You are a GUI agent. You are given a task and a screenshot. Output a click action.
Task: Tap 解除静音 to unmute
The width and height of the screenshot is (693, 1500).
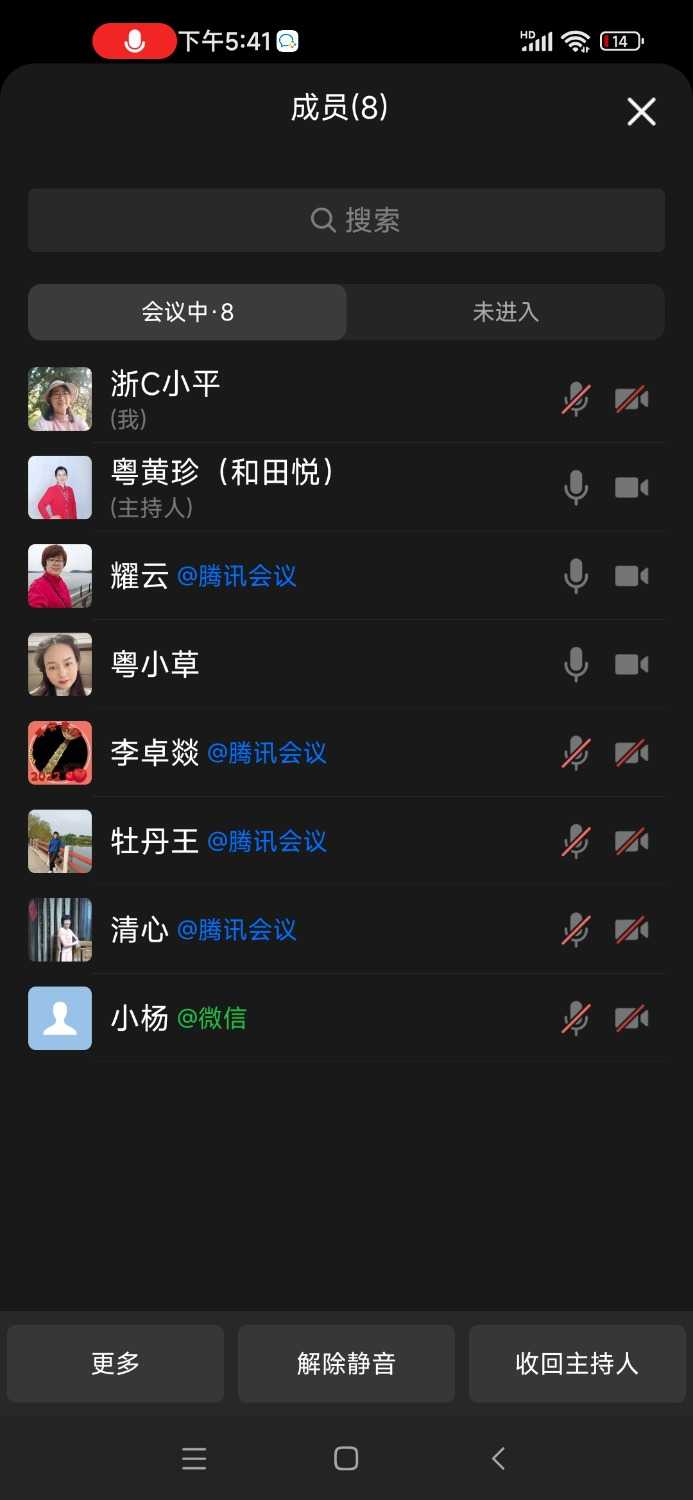pyautogui.click(x=346, y=1364)
